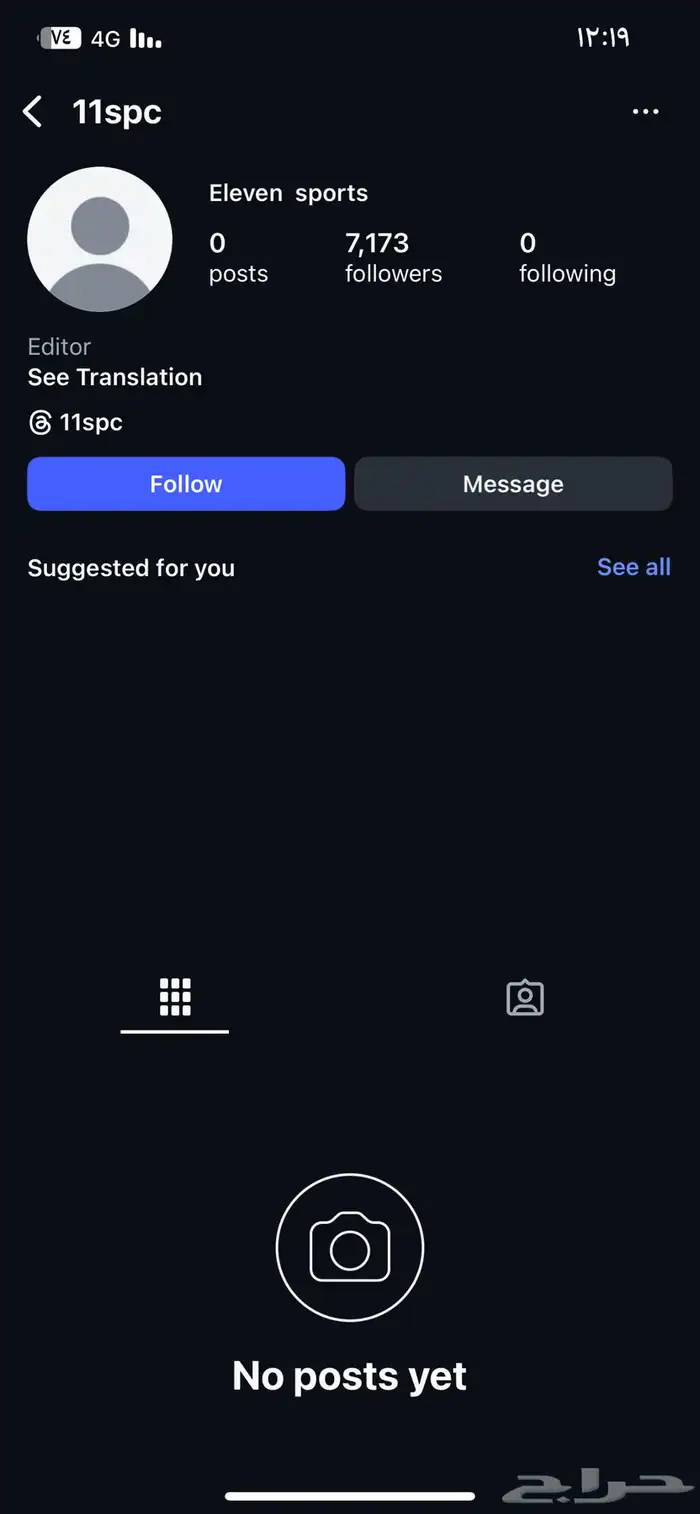Switch to the tagged photos tab
The height and width of the screenshot is (1514, 700).
point(525,998)
